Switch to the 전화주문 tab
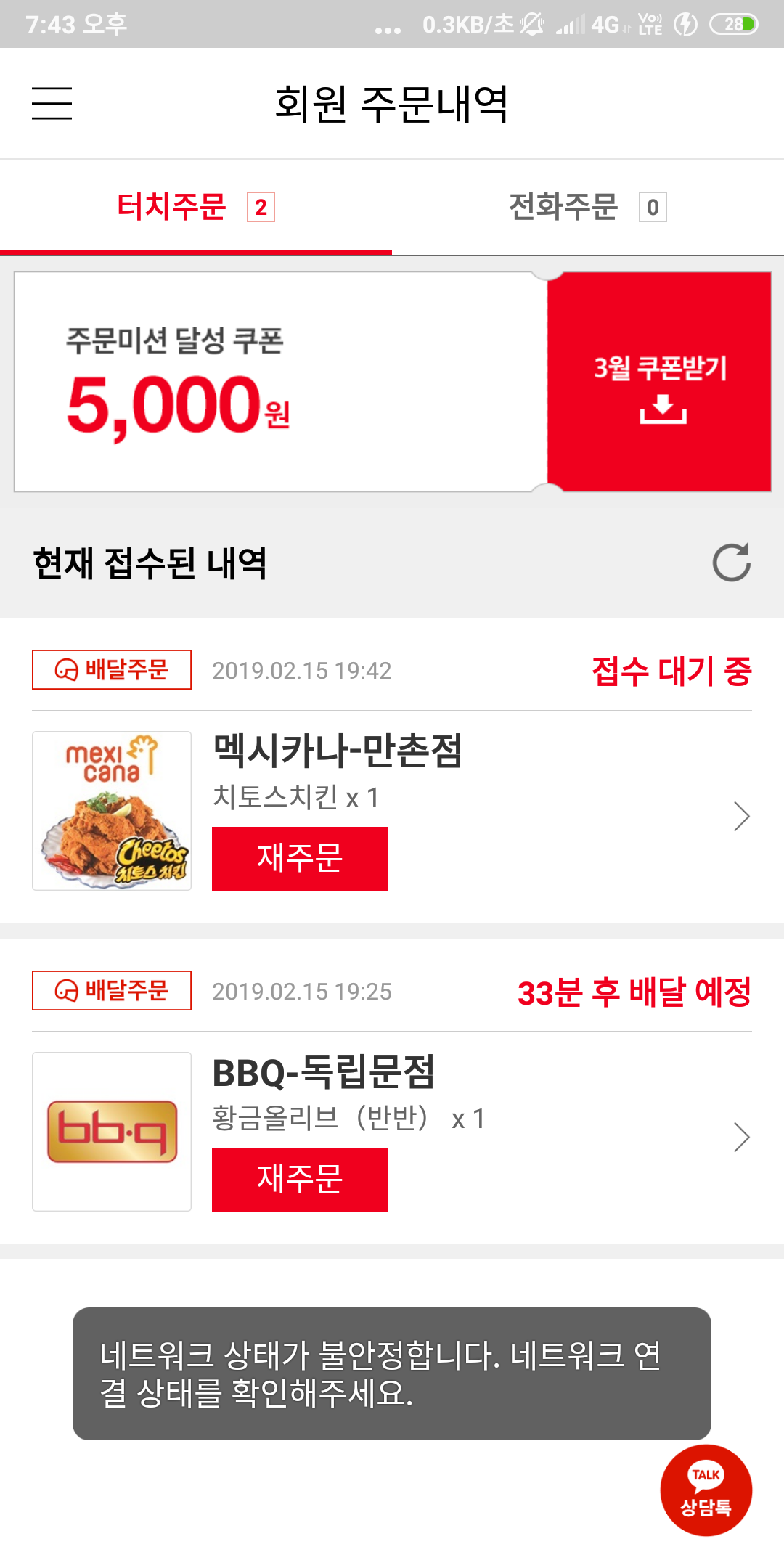This screenshot has height=1568, width=784. (587, 207)
